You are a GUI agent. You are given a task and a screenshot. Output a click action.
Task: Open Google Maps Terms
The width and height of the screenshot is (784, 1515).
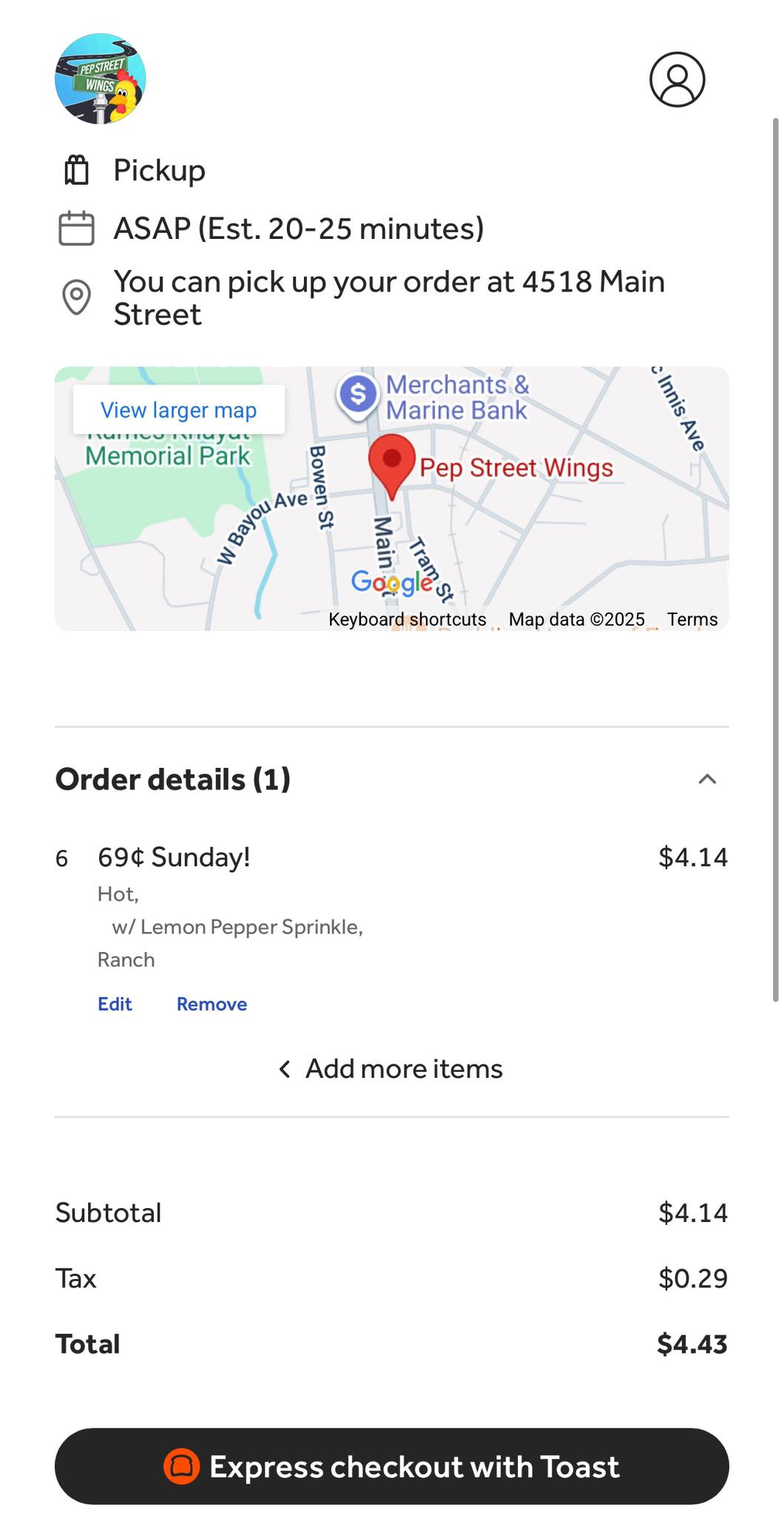click(x=692, y=619)
